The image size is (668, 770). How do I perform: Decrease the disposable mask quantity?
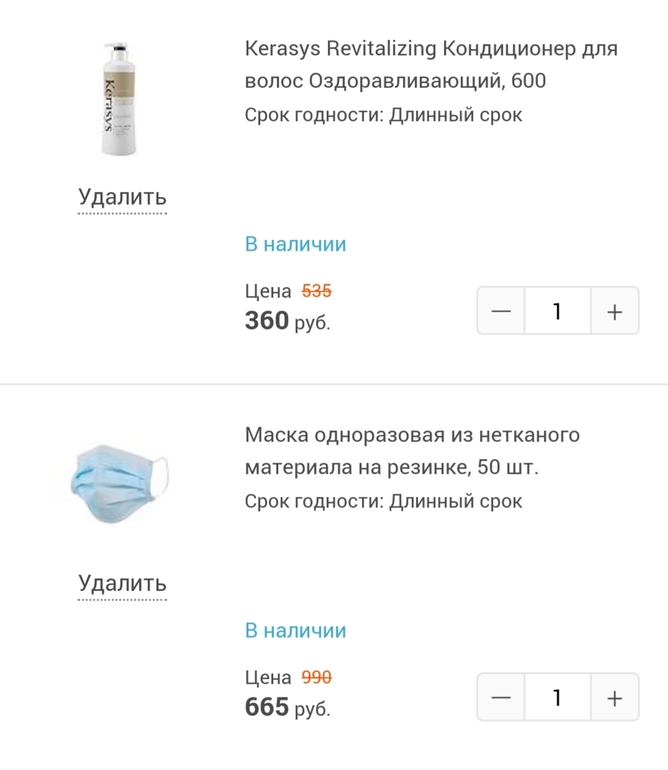click(x=501, y=698)
